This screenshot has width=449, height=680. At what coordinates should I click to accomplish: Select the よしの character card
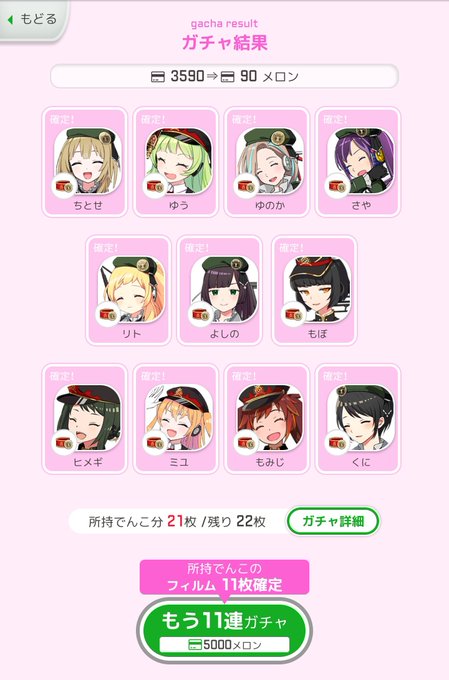(220, 290)
